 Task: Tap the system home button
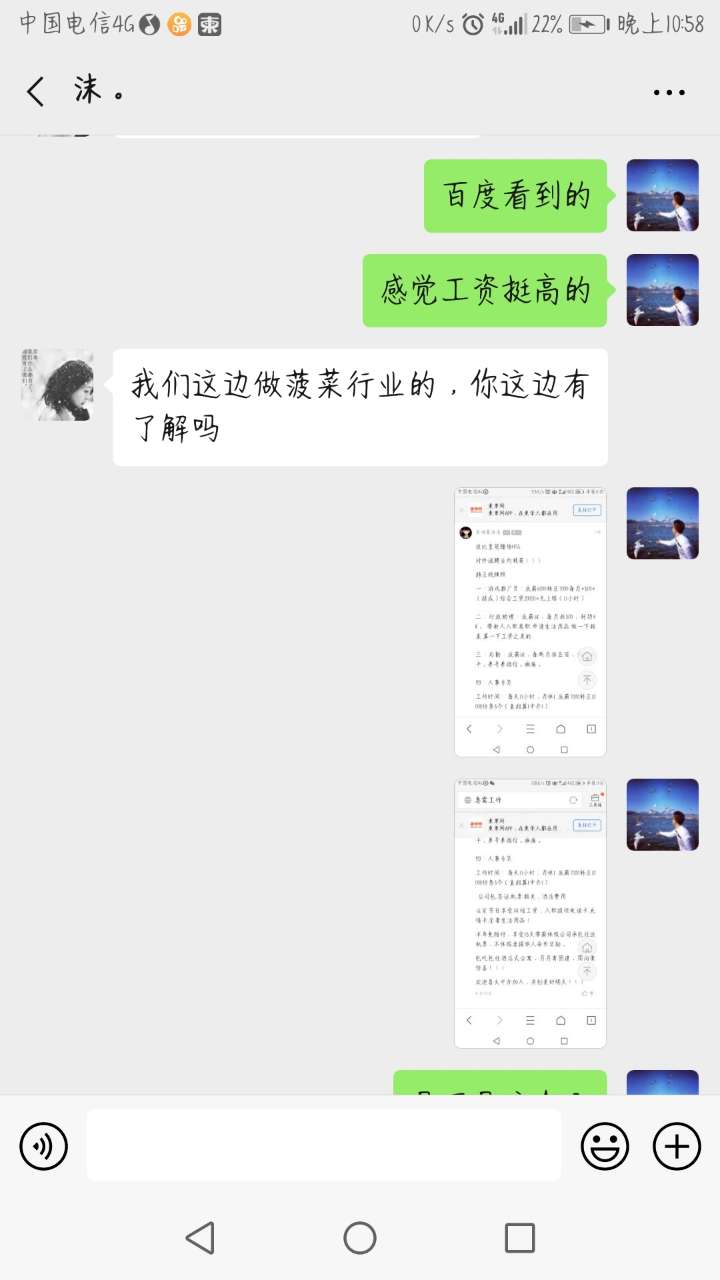[x=360, y=1238]
